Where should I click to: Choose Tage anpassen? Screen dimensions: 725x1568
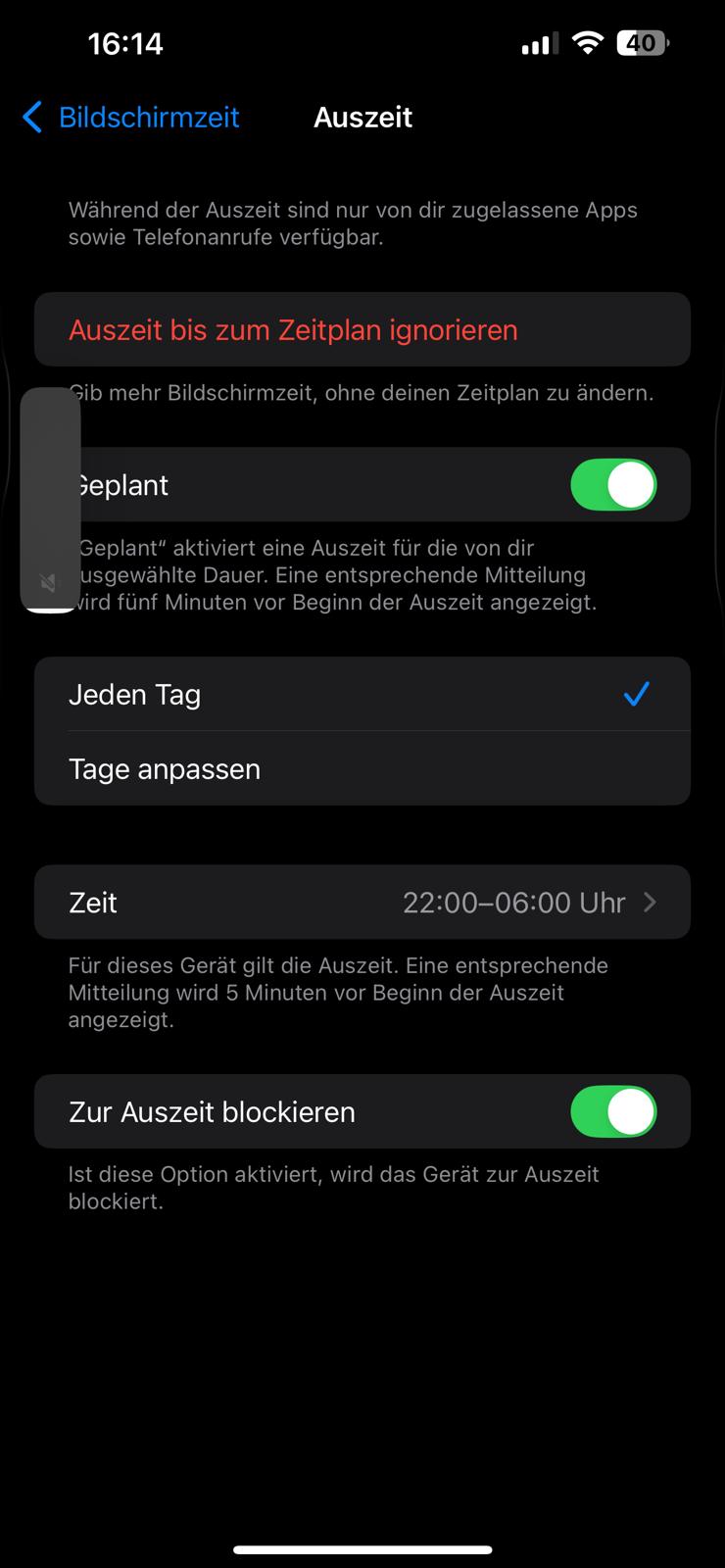(362, 769)
